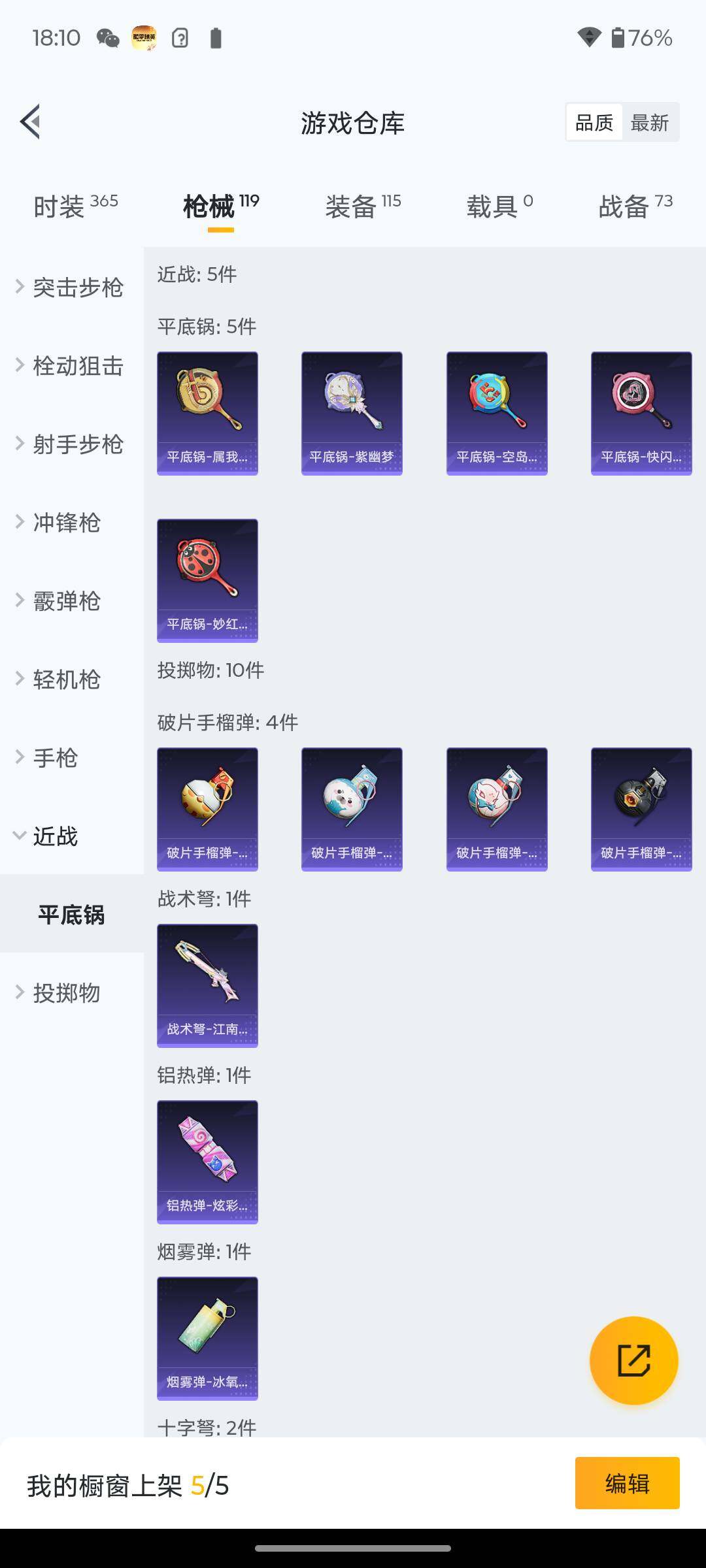This screenshot has width=706, height=1568.
Task: Expand the 冲锋枪 category
Action: coord(65,523)
